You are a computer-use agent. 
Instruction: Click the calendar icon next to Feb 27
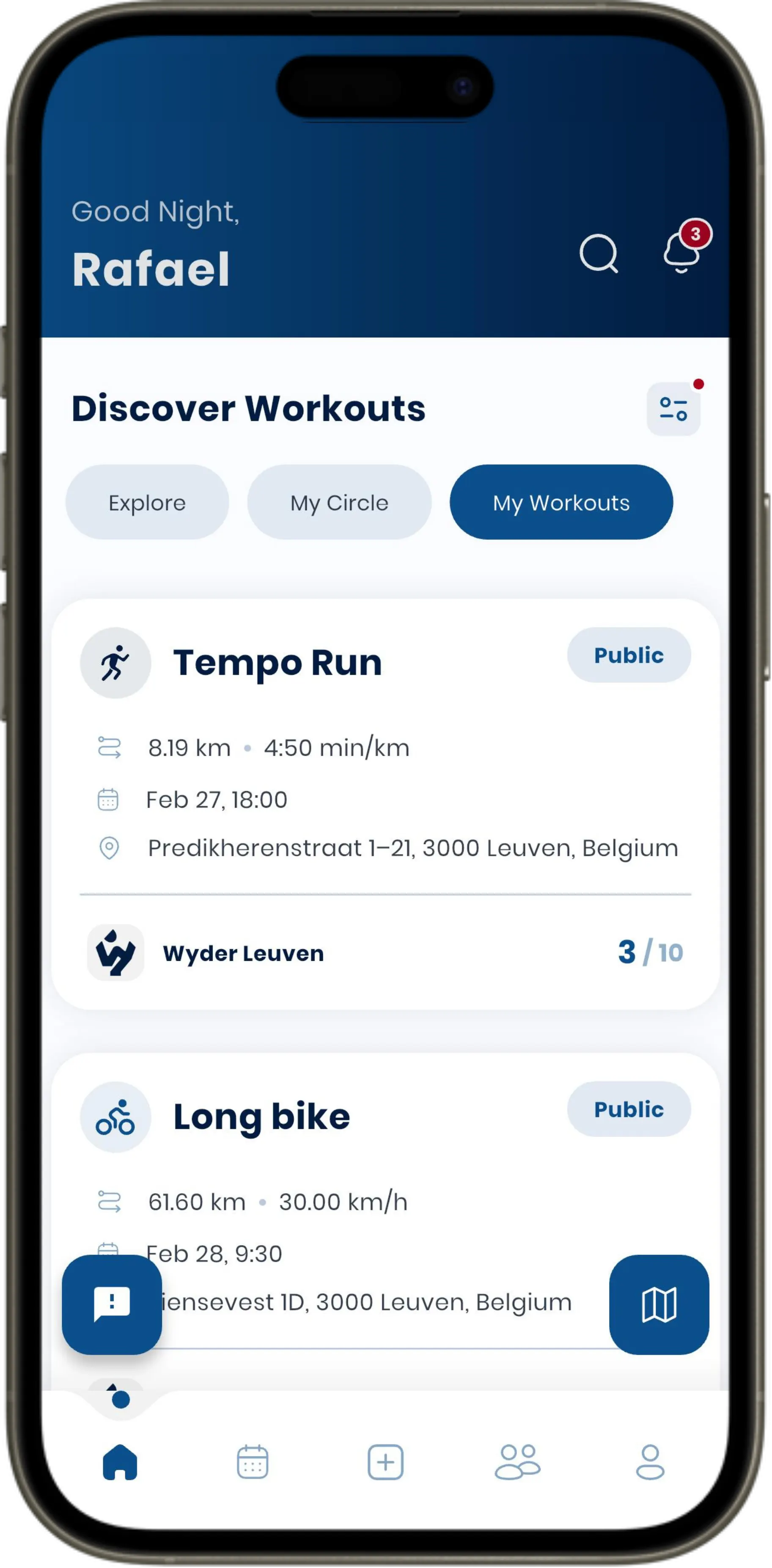108,799
